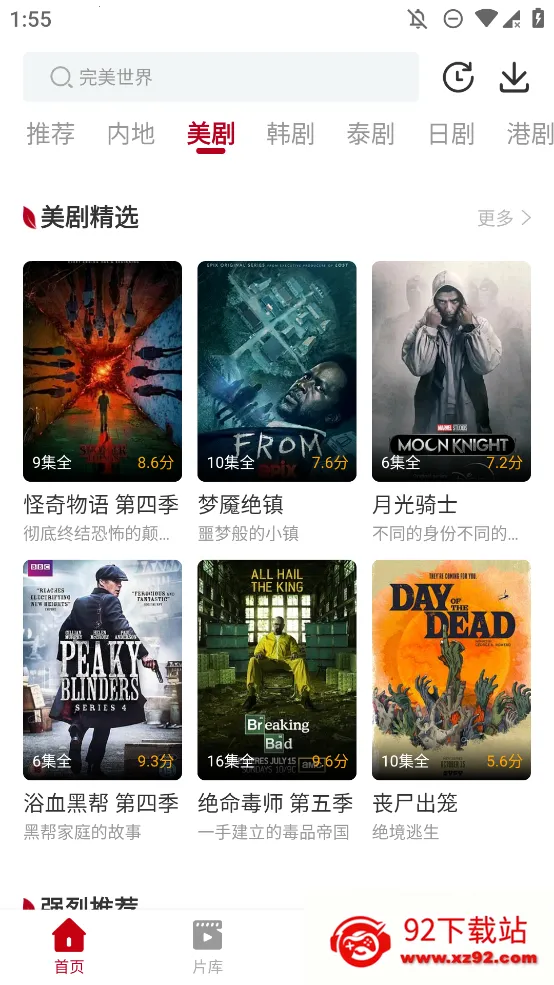Switch to the 推荐 tab
The height and width of the screenshot is (985, 554).
50,134
